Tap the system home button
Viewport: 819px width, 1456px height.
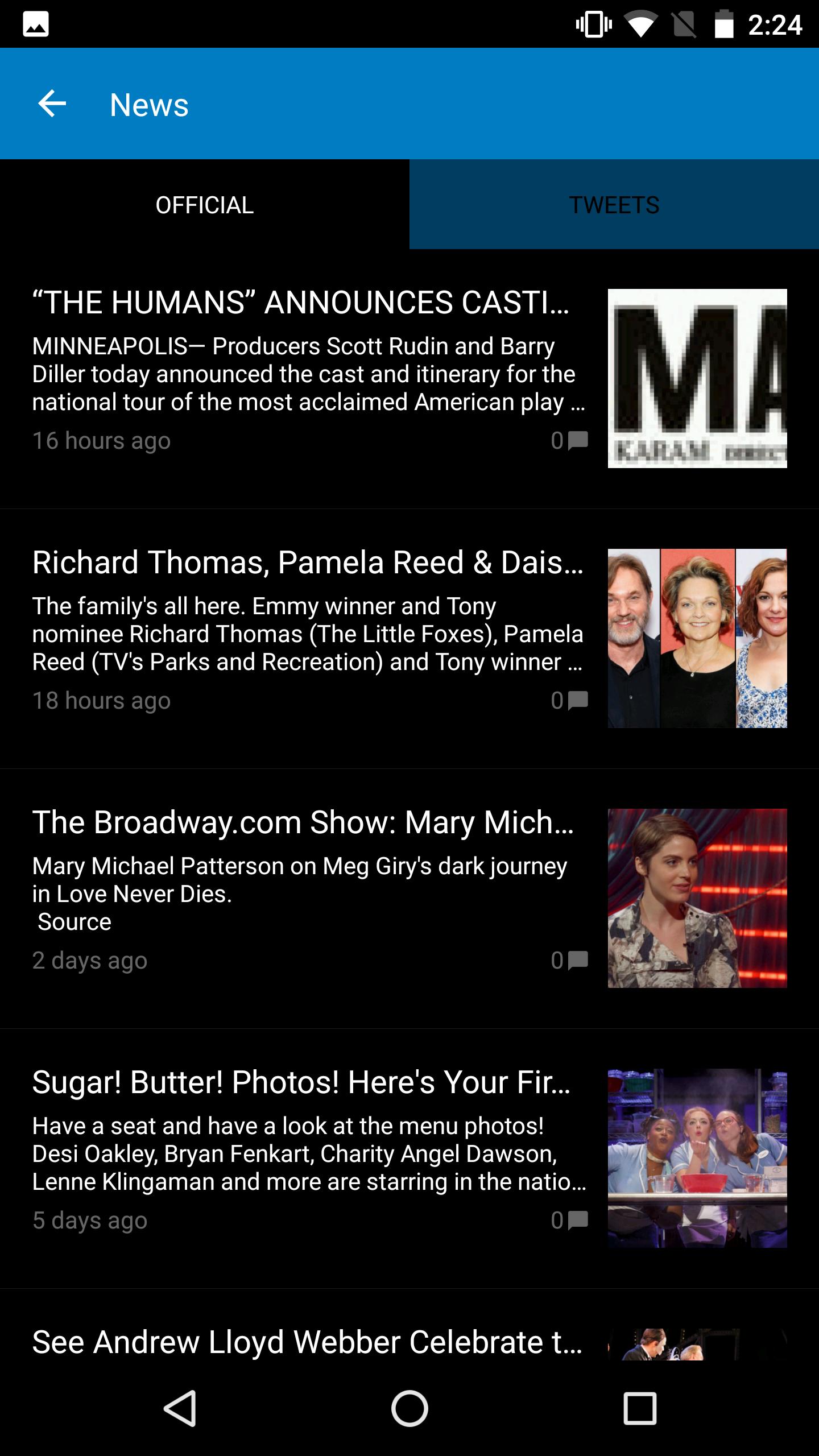click(x=409, y=1409)
